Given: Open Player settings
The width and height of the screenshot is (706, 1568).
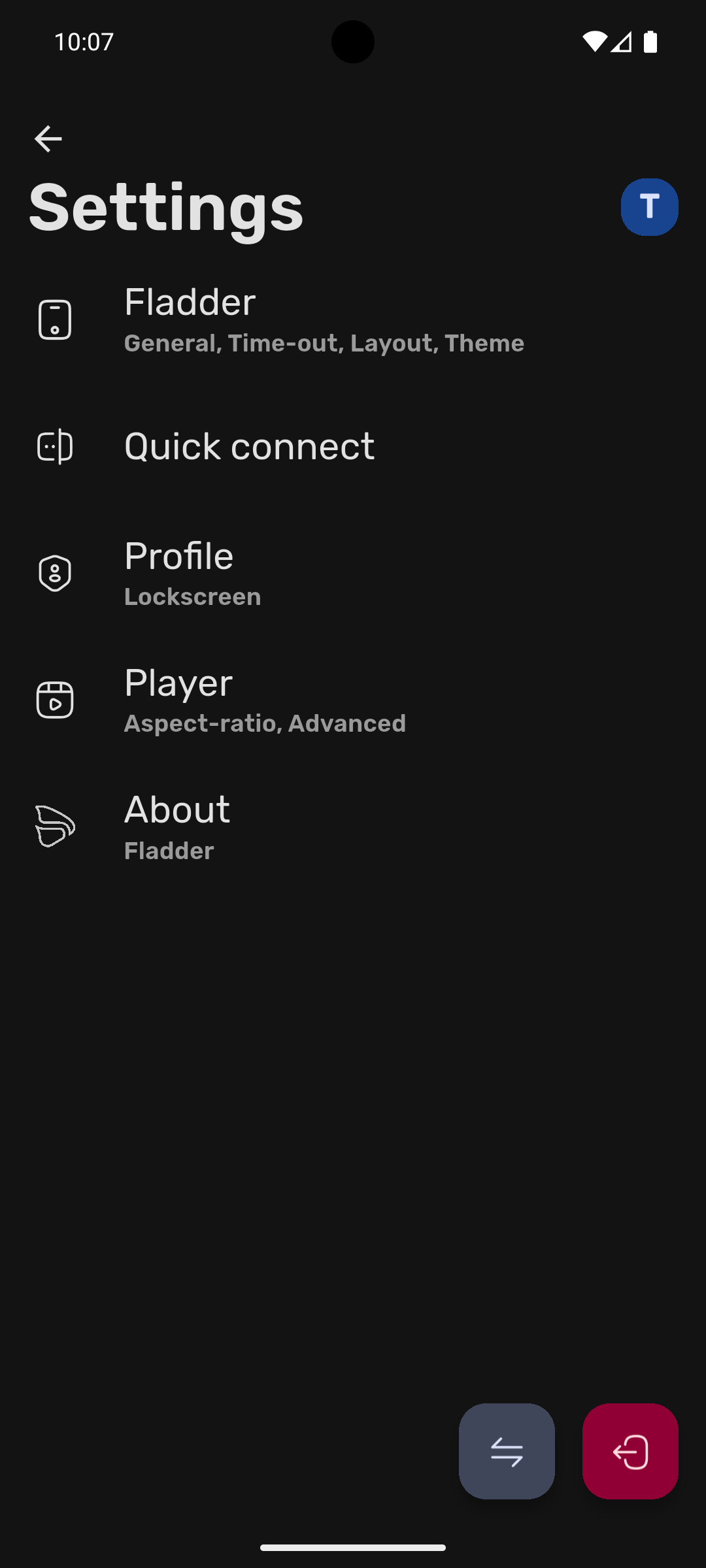Looking at the screenshot, I should coord(265,700).
